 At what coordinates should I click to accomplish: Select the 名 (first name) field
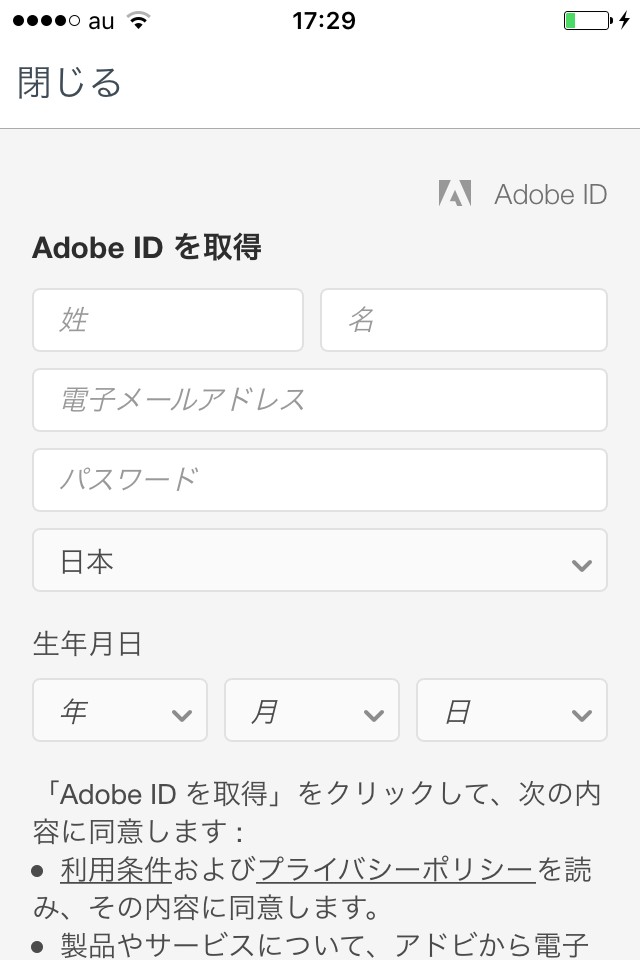pos(463,320)
